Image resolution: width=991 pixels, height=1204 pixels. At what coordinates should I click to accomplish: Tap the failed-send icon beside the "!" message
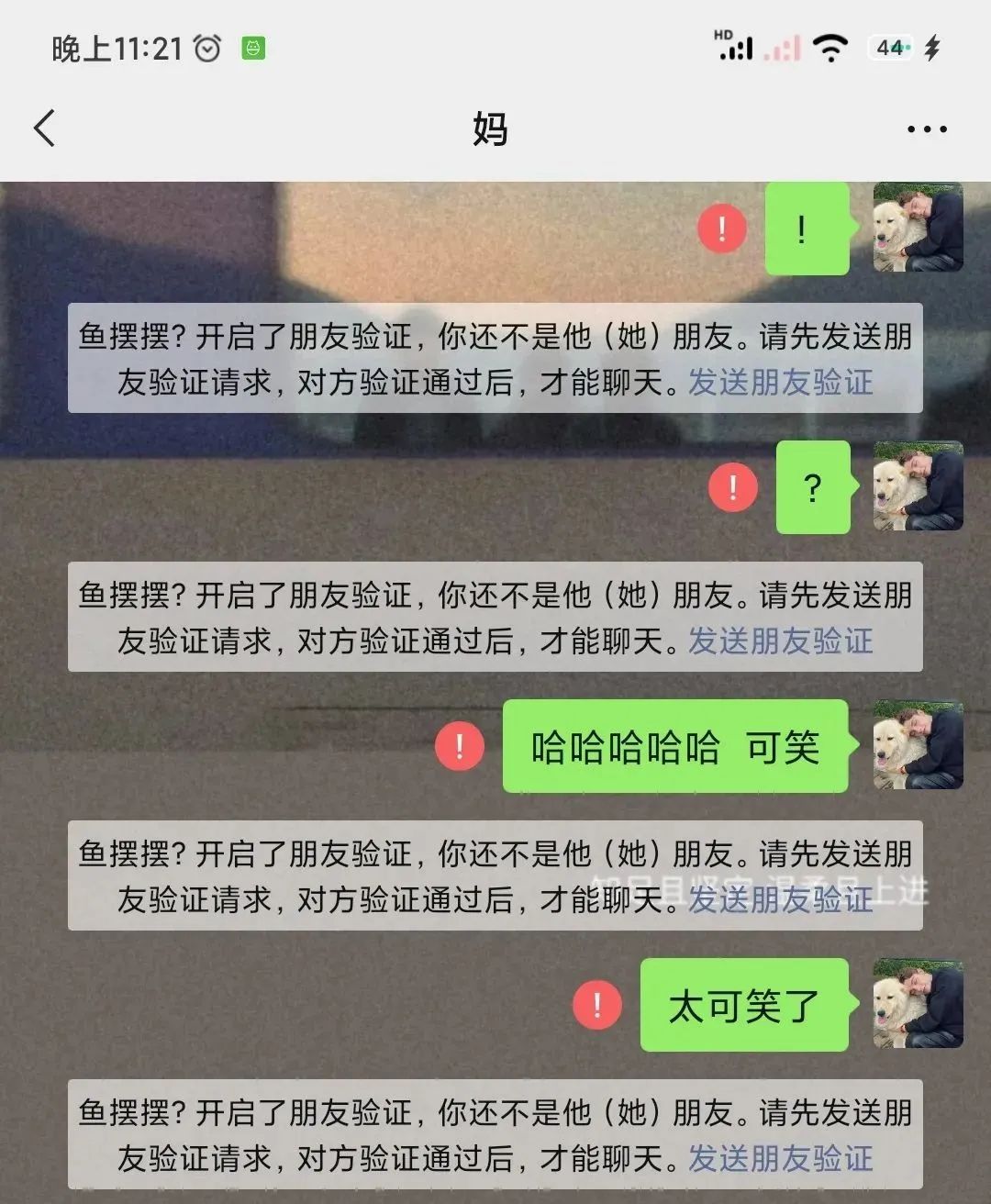[722, 228]
